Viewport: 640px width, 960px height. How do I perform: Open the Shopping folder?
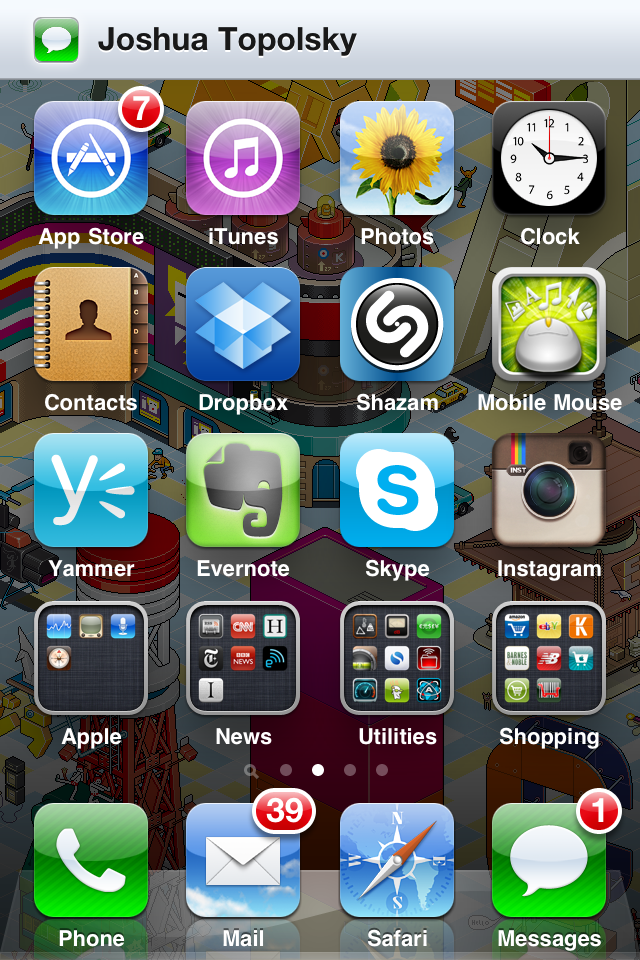[x=549, y=658]
